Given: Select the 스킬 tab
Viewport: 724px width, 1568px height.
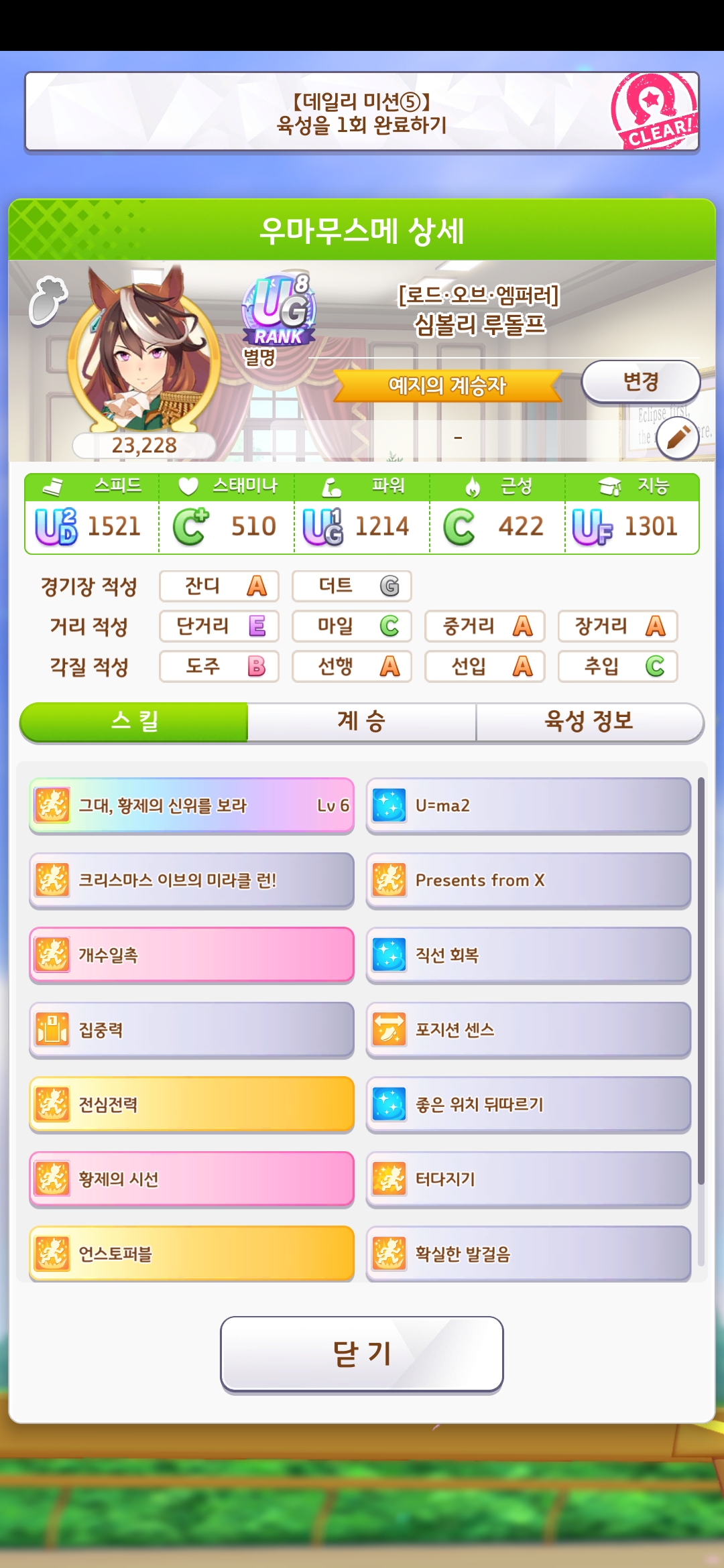Looking at the screenshot, I should pyautogui.click(x=134, y=722).
